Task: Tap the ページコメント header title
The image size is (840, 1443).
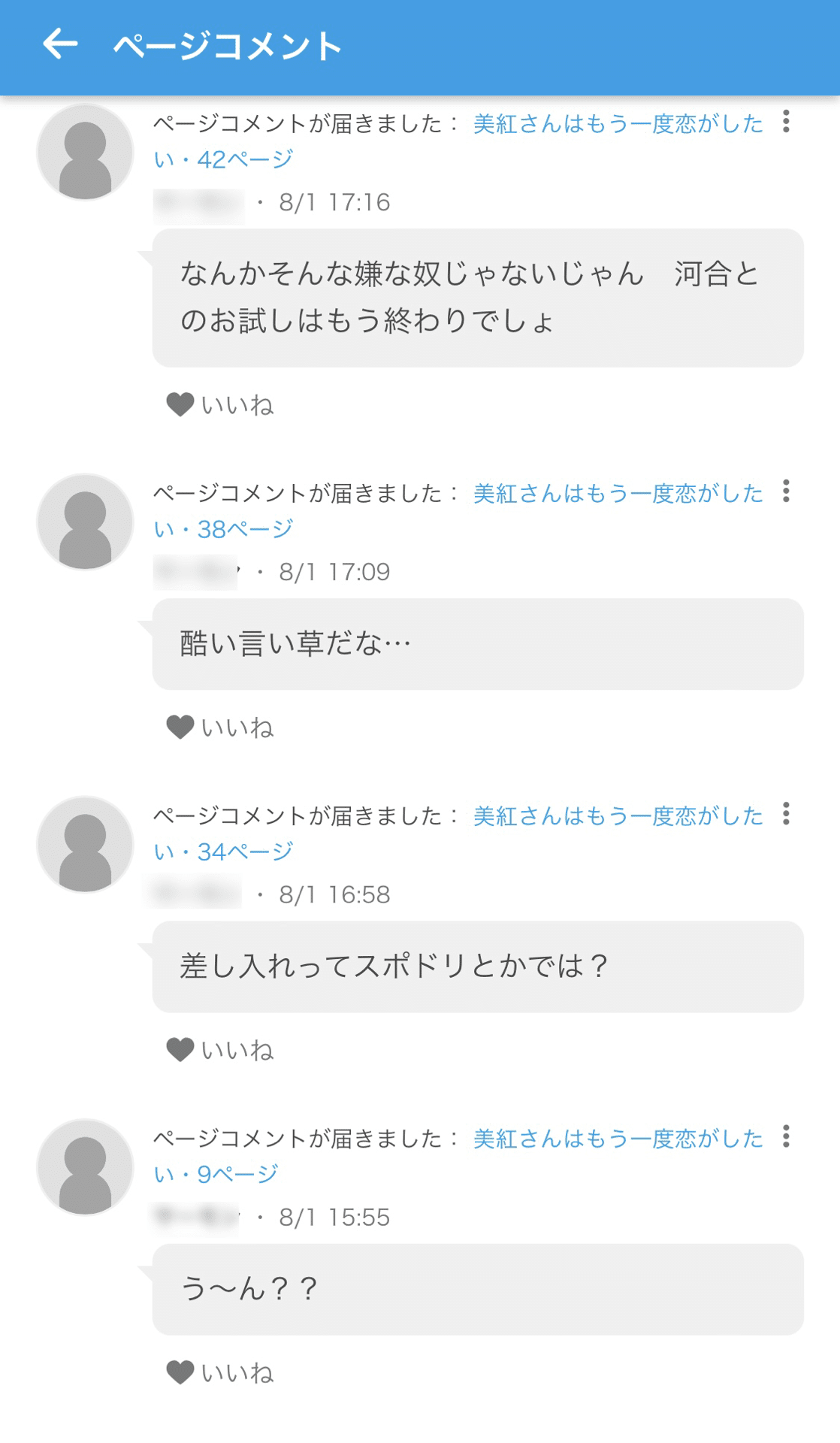Action: point(225,45)
